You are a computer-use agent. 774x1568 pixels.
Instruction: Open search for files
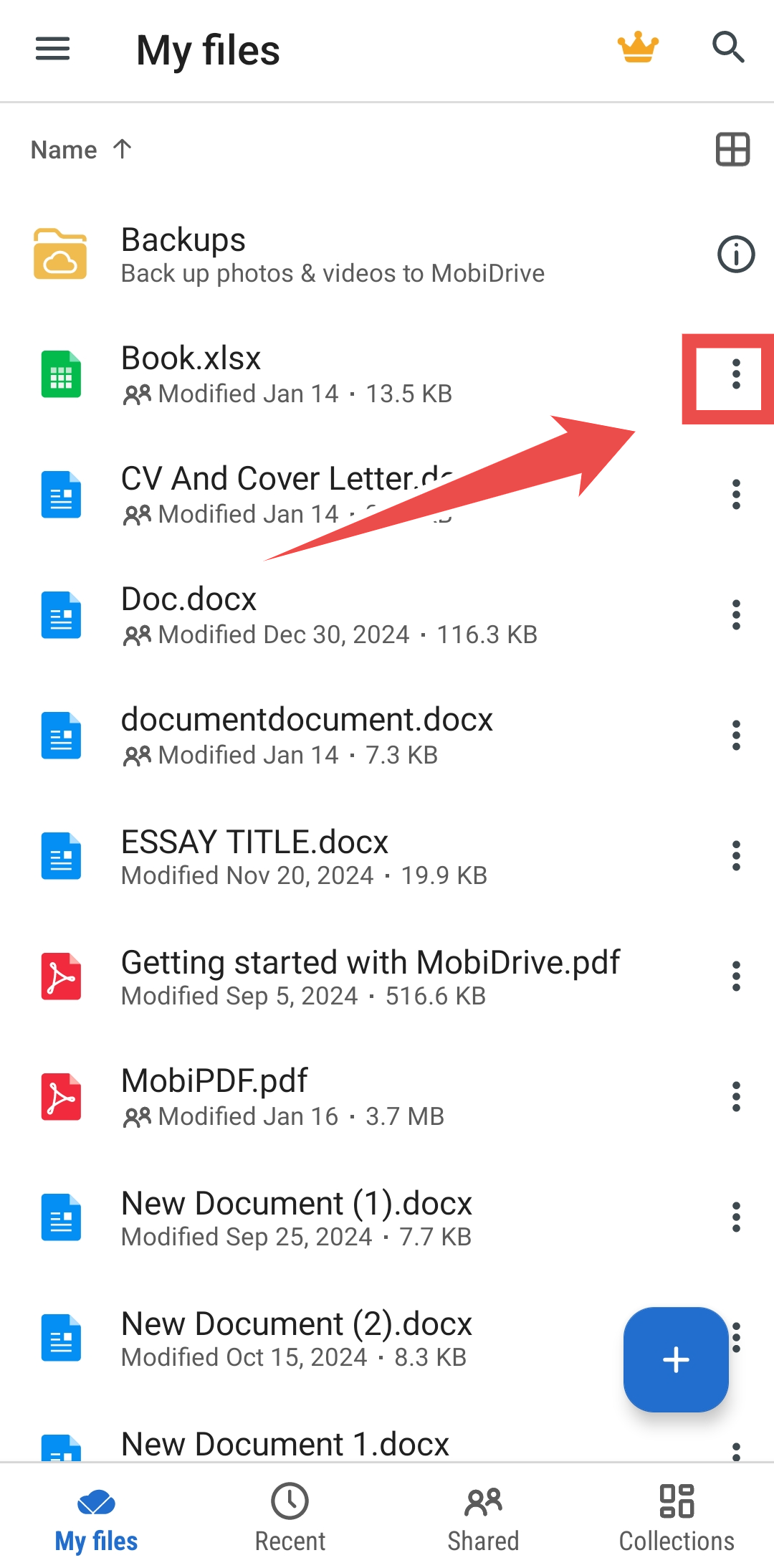tap(728, 48)
